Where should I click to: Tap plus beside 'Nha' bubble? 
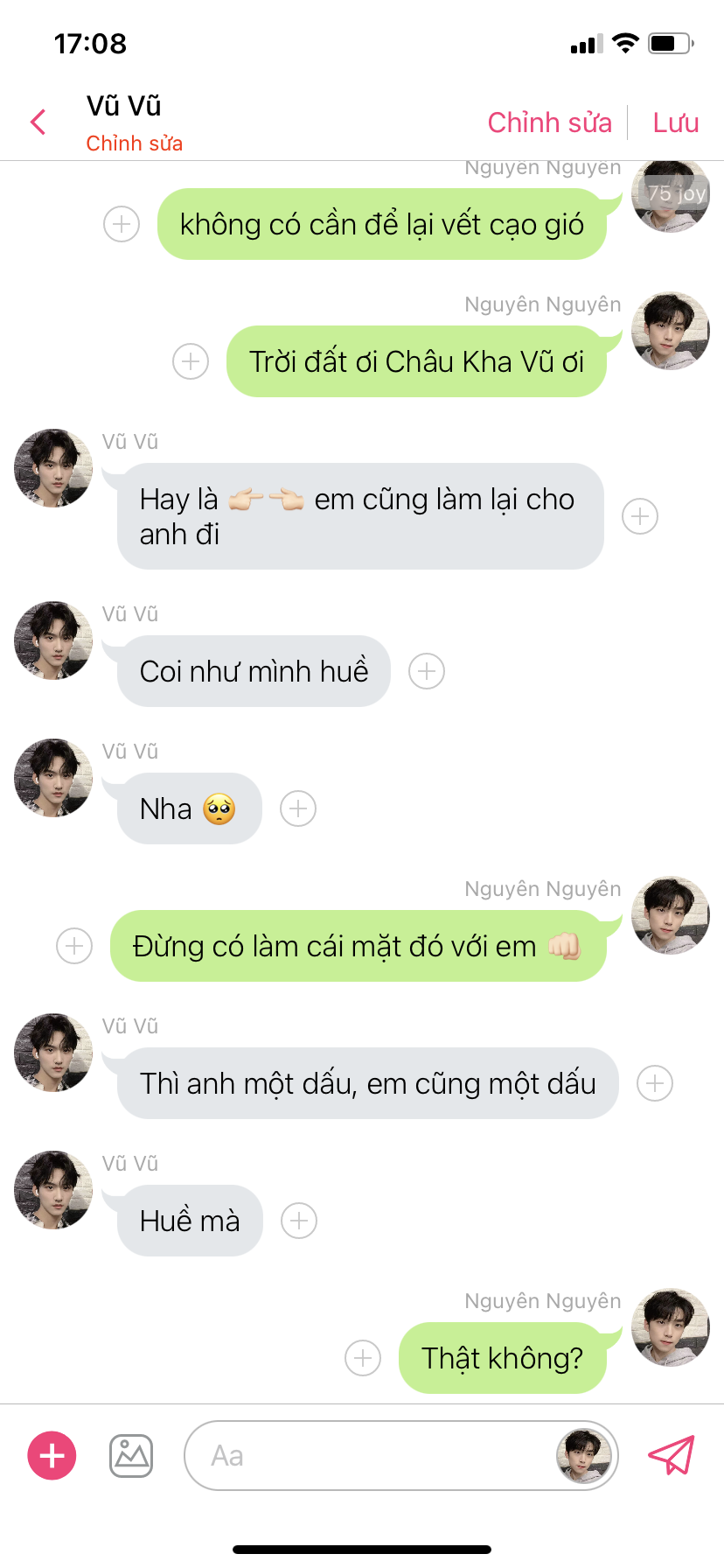[298, 808]
